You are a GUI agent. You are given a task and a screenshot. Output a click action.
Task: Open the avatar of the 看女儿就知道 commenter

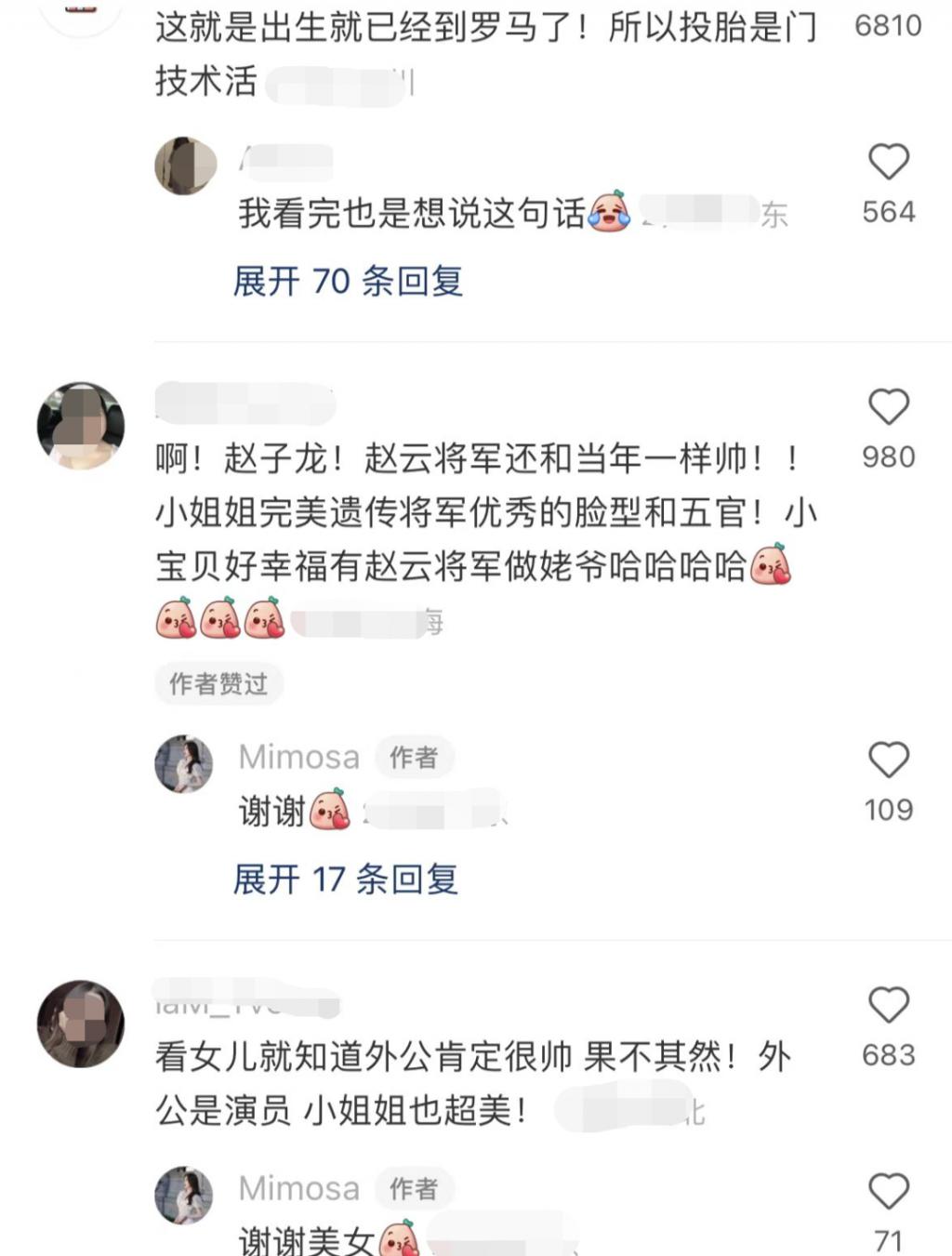[81, 1024]
